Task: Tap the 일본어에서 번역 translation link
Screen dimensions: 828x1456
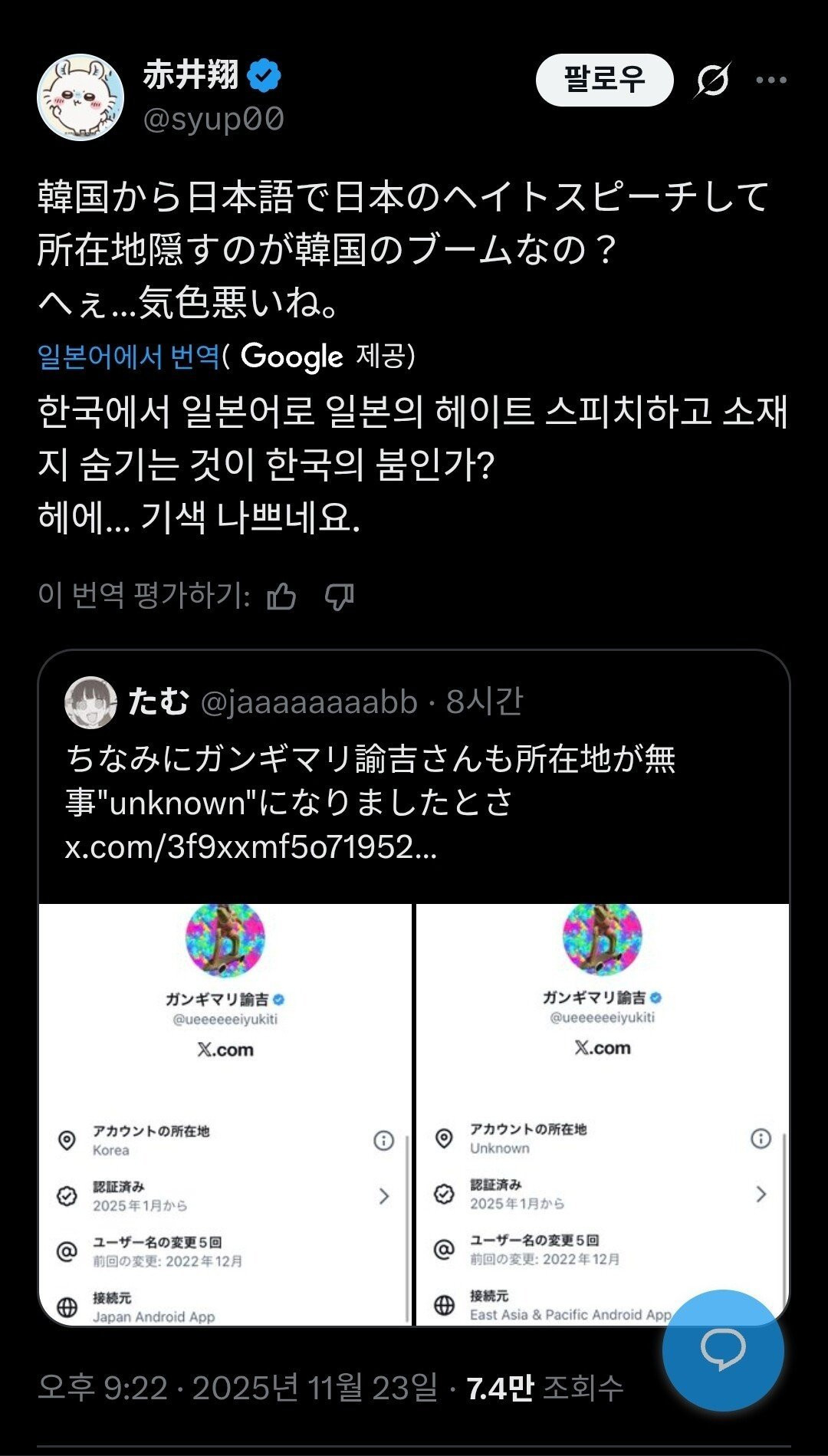Action: [129, 357]
